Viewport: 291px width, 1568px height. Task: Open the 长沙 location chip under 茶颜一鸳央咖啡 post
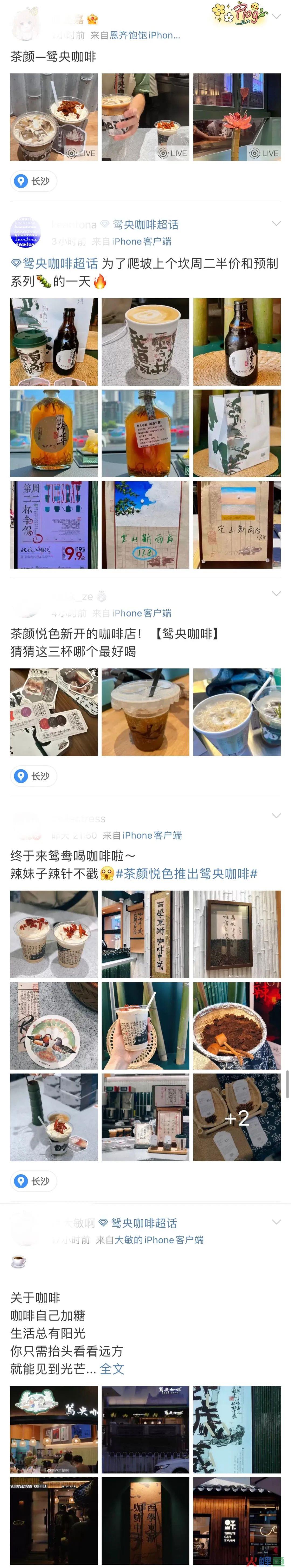(33, 181)
